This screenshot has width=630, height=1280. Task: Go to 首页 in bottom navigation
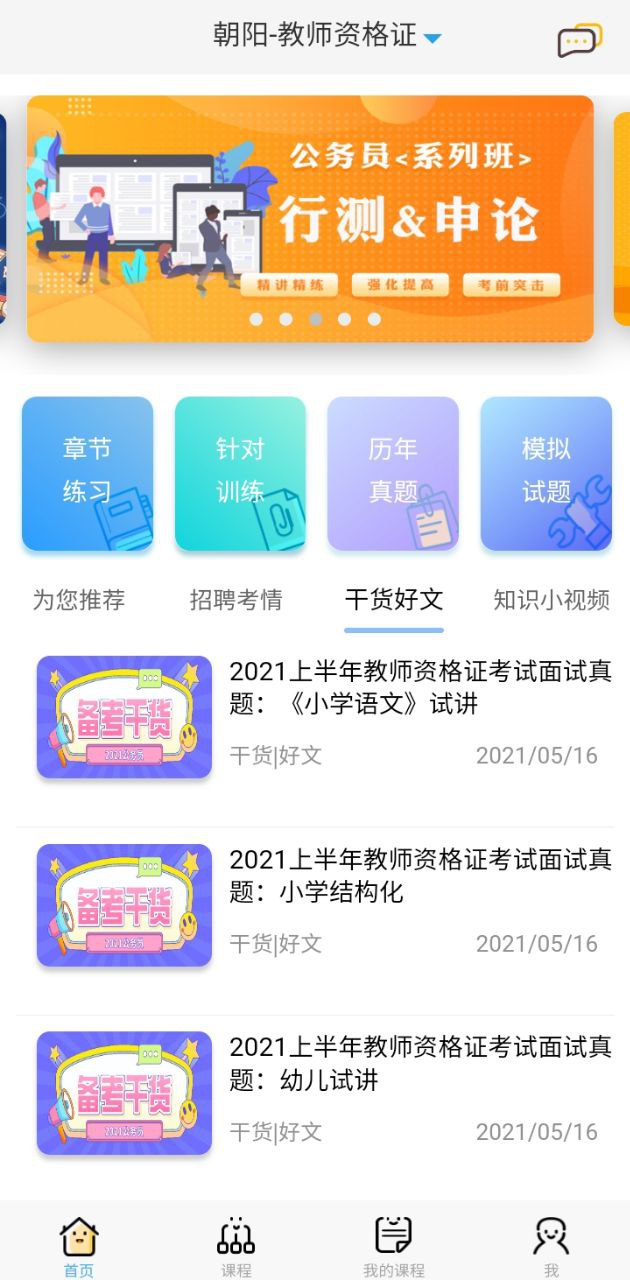coord(79,1245)
